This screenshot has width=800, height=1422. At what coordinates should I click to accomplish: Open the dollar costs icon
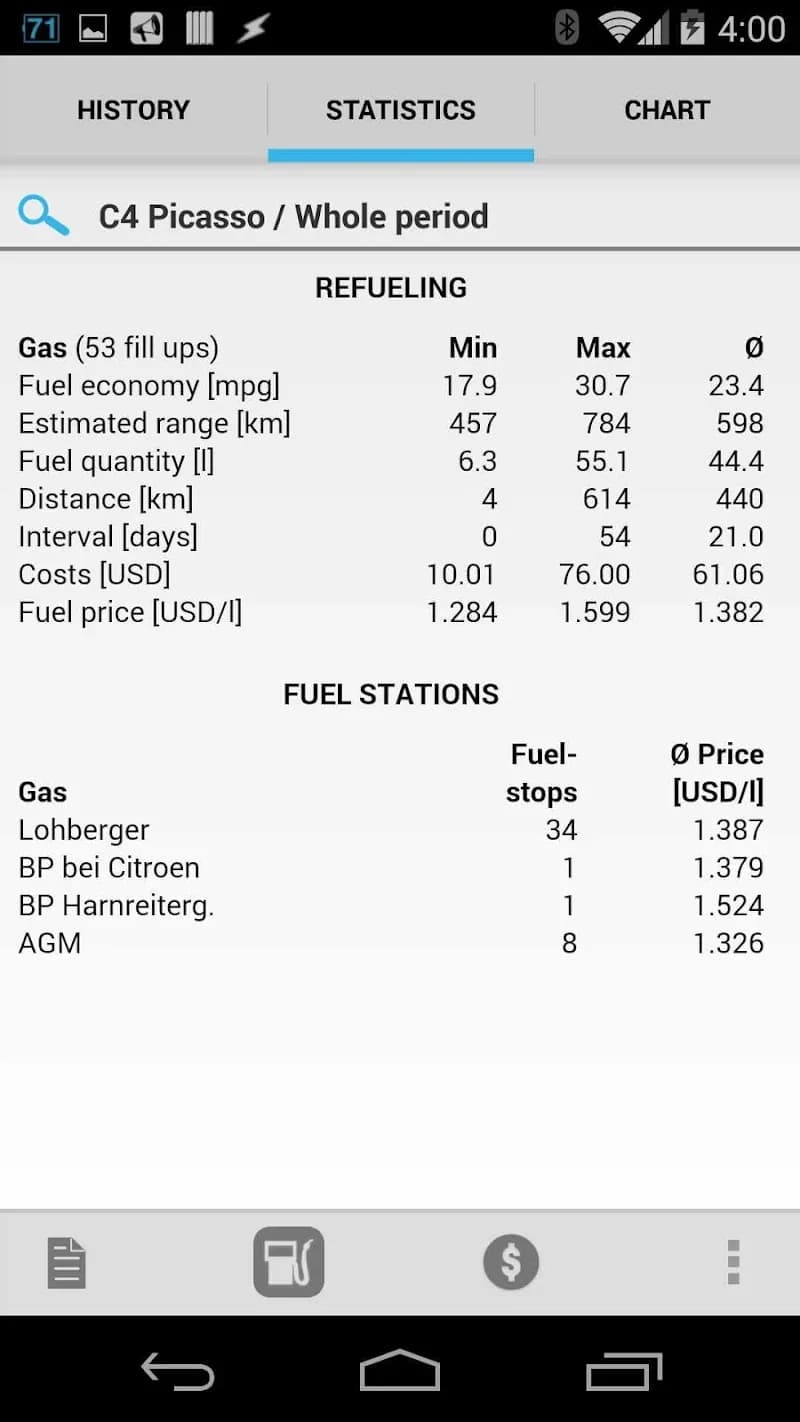tap(511, 1262)
